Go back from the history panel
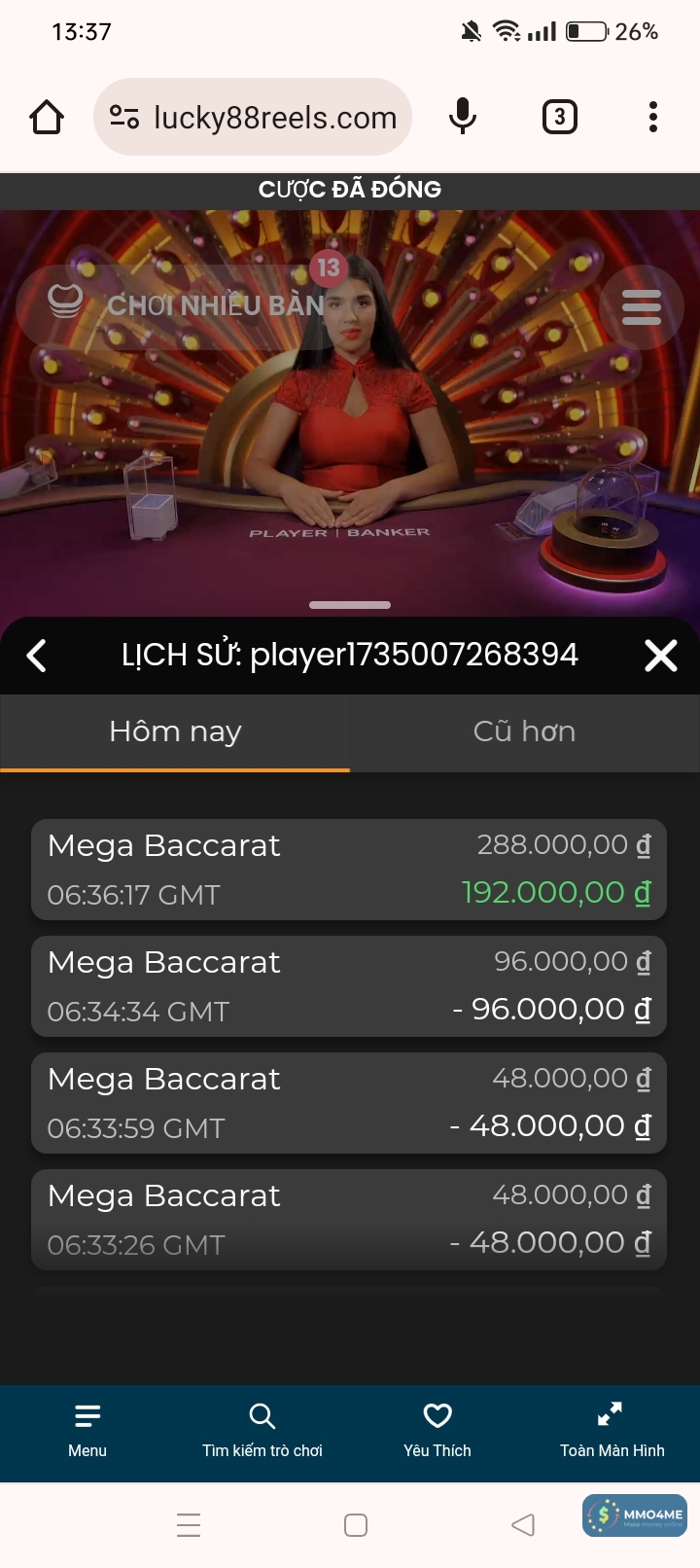 pos(37,656)
